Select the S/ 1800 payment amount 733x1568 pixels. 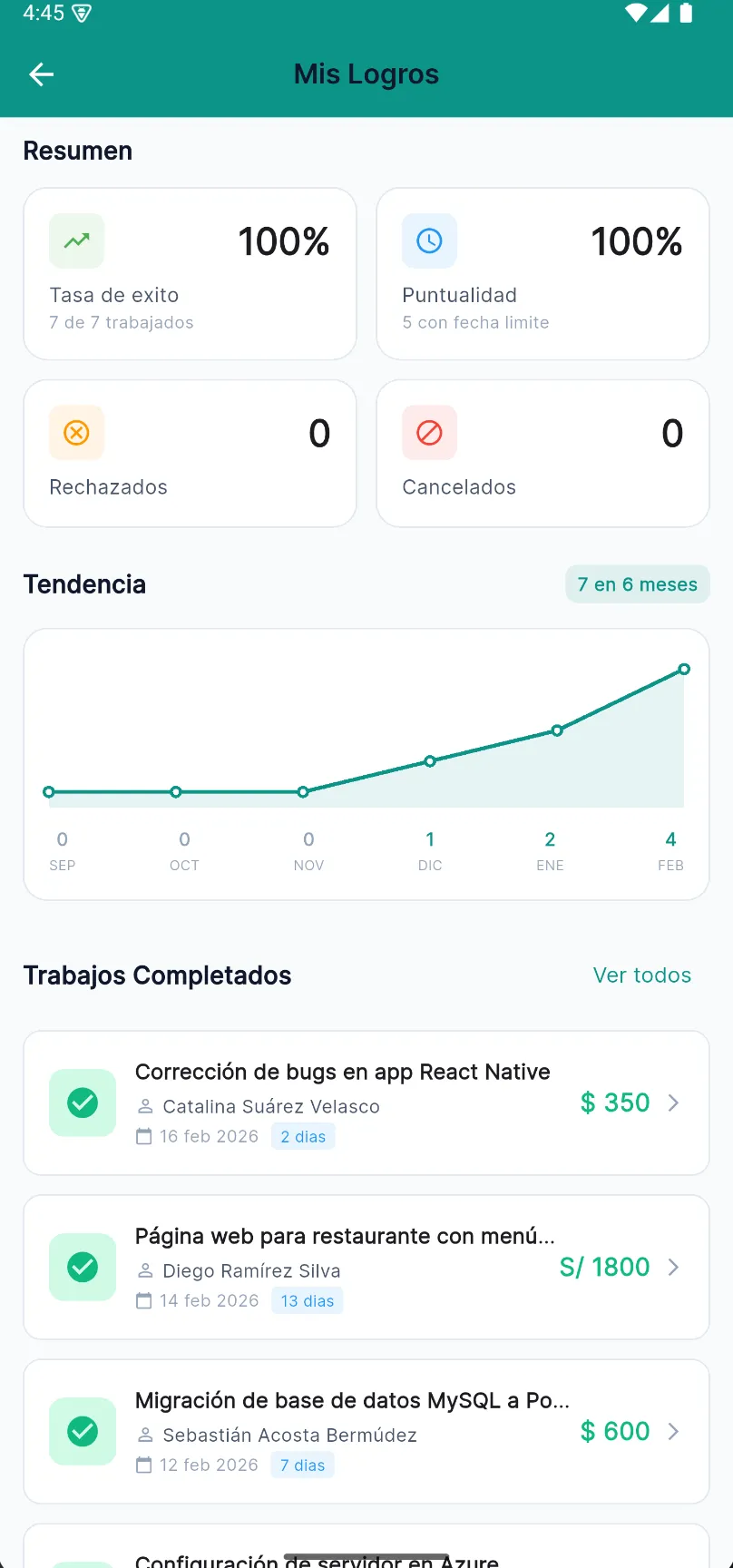(604, 1267)
